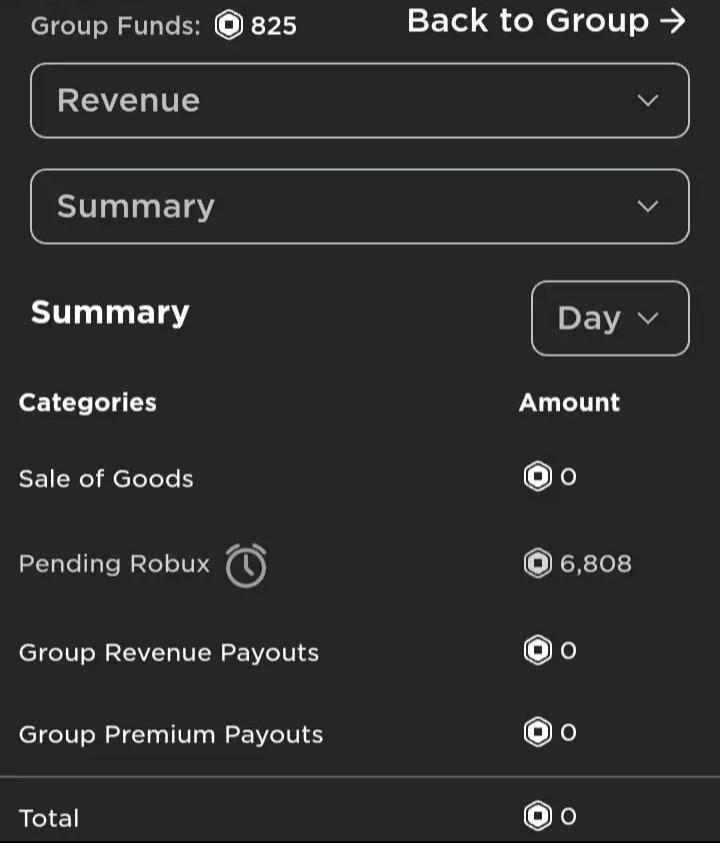This screenshot has width=720, height=843.
Task: Click the clock icon next to Pending Robux
Action: click(x=246, y=564)
